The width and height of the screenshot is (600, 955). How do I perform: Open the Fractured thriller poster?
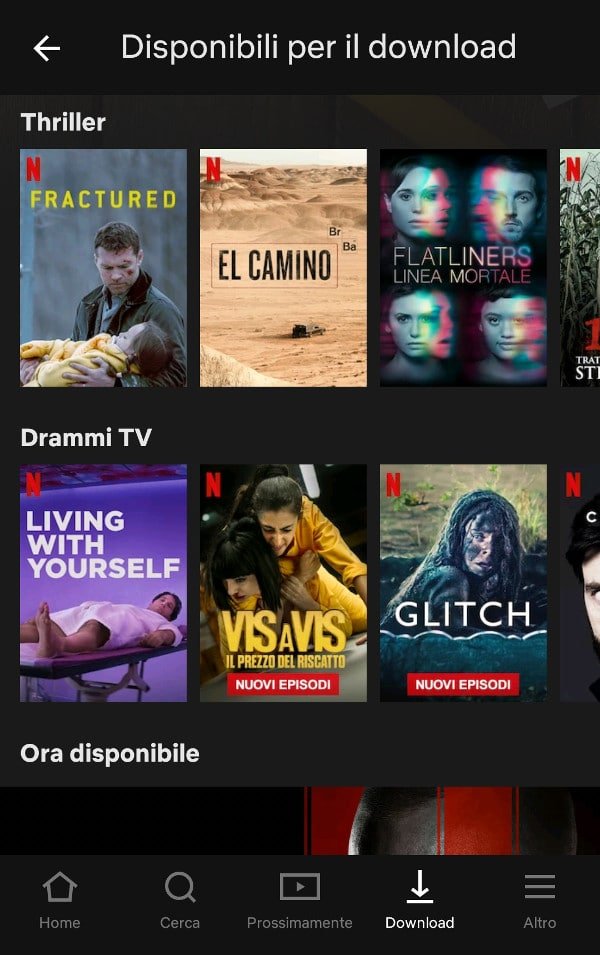[103, 268]
